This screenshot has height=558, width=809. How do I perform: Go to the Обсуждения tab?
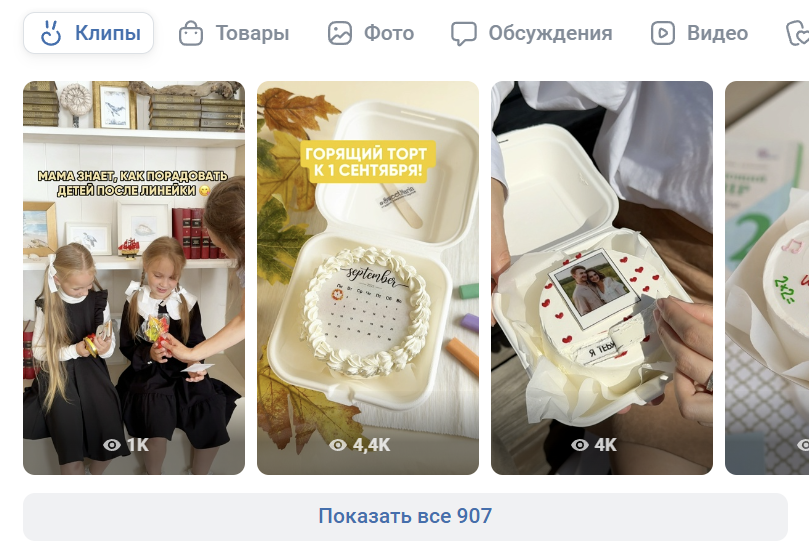[x=531, y=33]
